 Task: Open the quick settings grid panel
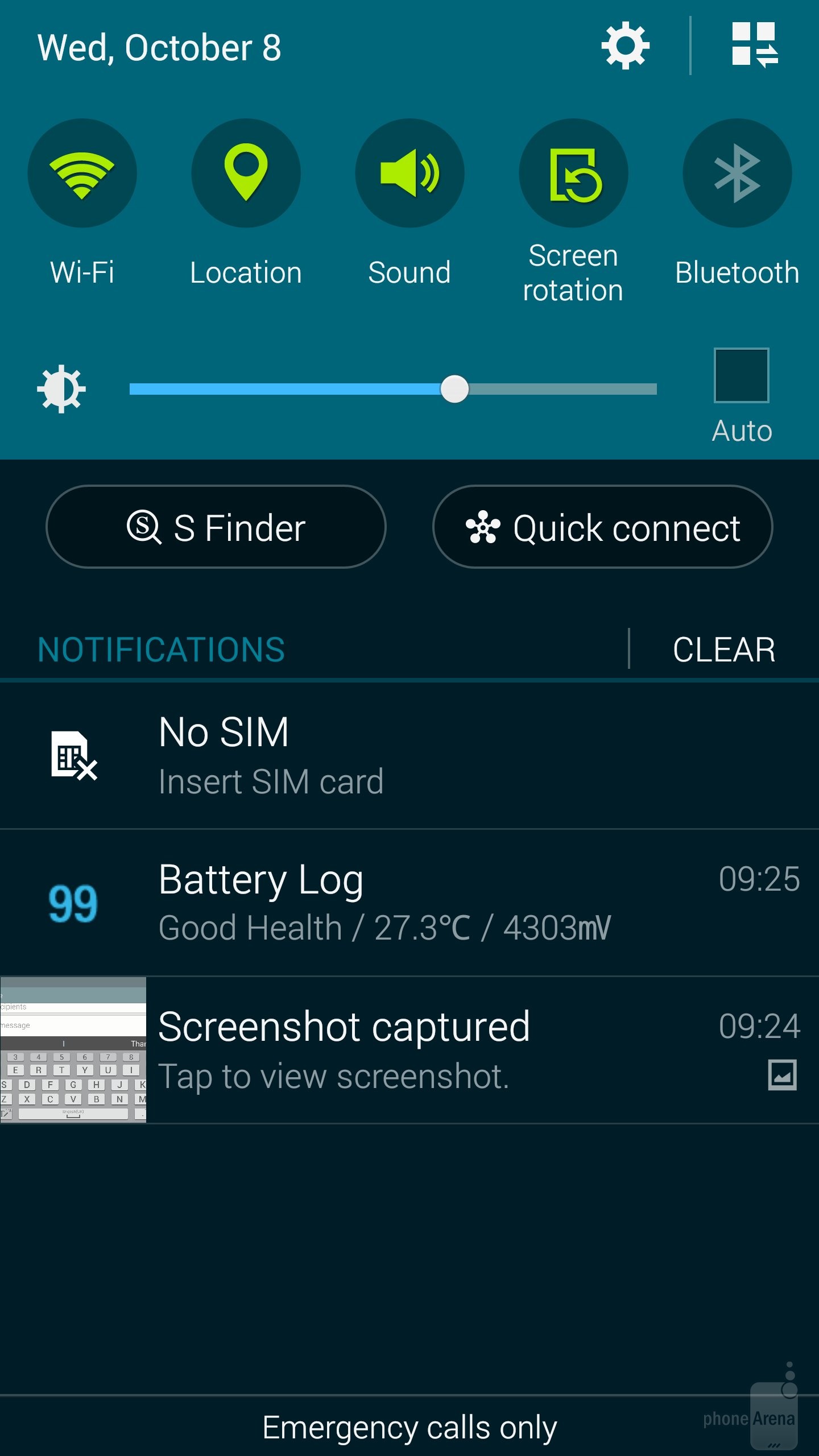click(755, 45)
